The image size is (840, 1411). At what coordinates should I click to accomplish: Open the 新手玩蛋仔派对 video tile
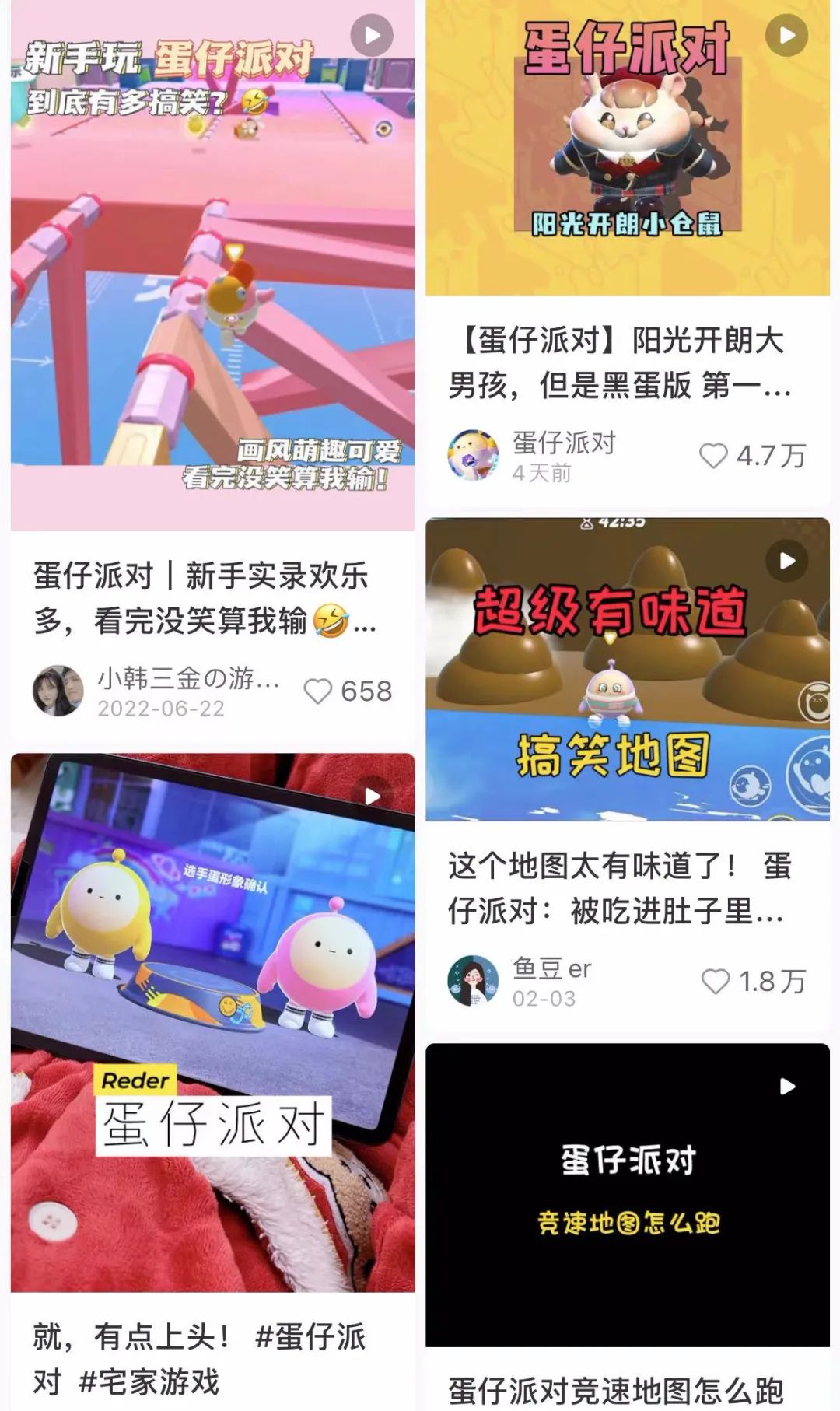212,264
